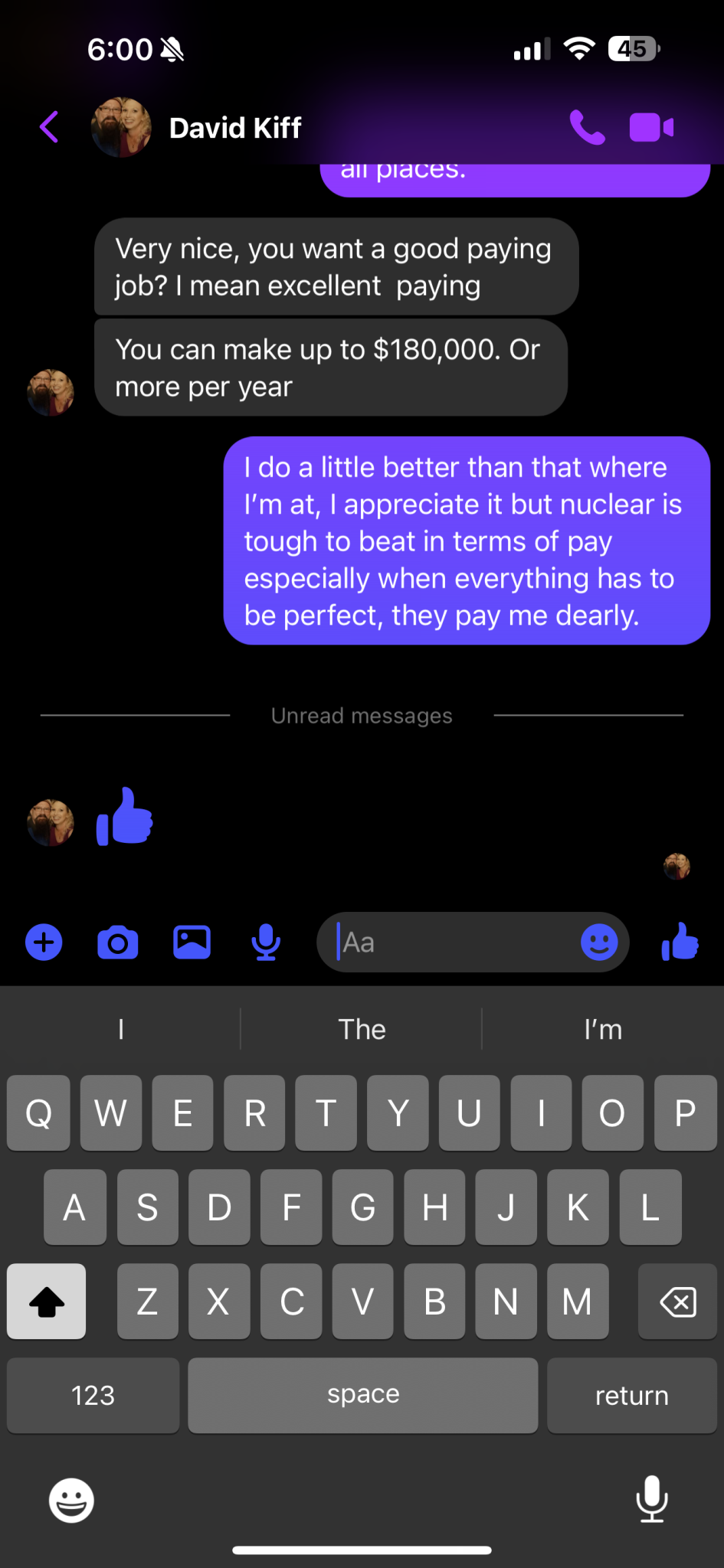Image resolution: width=724 pixels, height=1568 pixels.
Task: Open the camera to take a photo
Action: click(x=118, y=942)
